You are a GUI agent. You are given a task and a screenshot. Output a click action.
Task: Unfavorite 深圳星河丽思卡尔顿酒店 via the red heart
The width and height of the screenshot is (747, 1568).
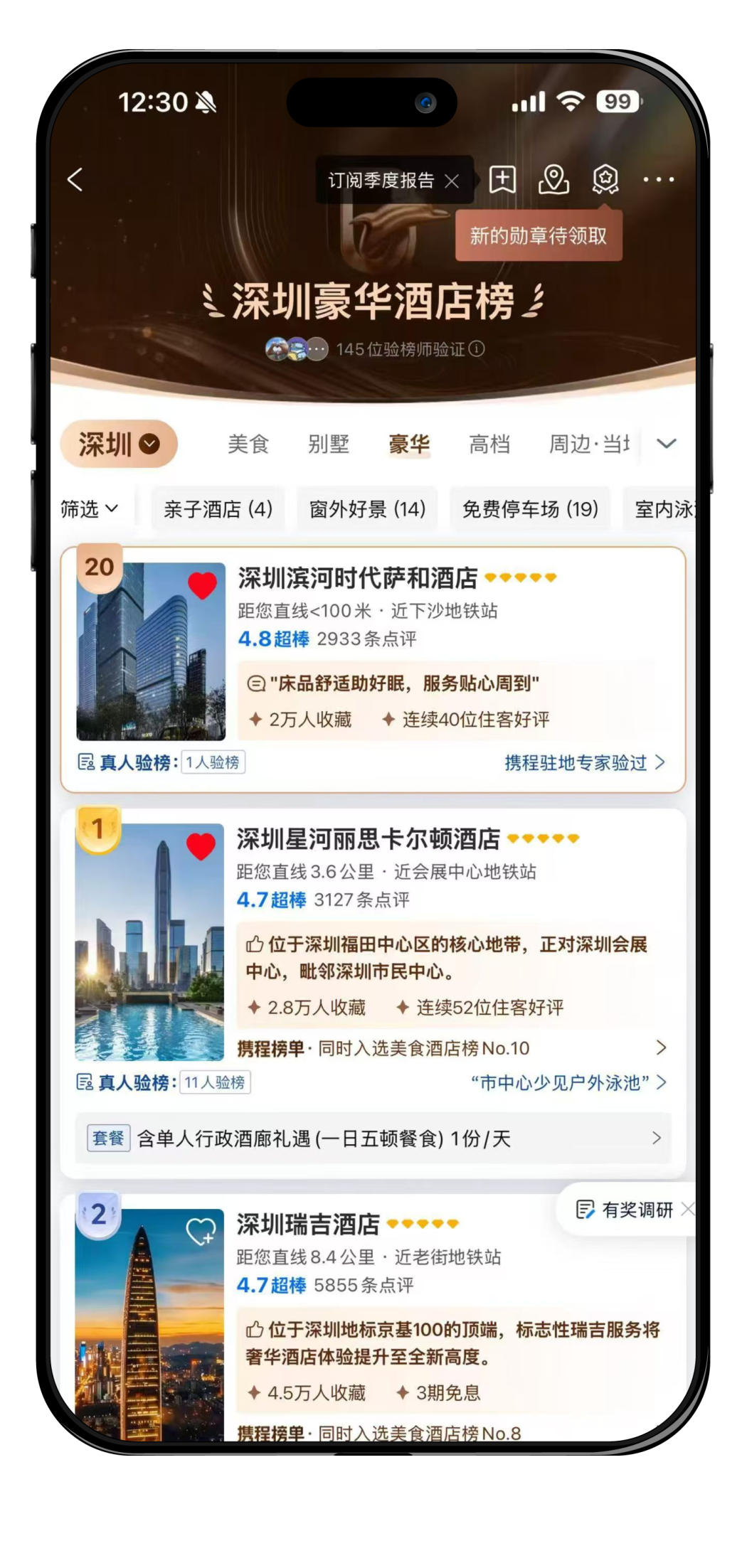(201, 846)
